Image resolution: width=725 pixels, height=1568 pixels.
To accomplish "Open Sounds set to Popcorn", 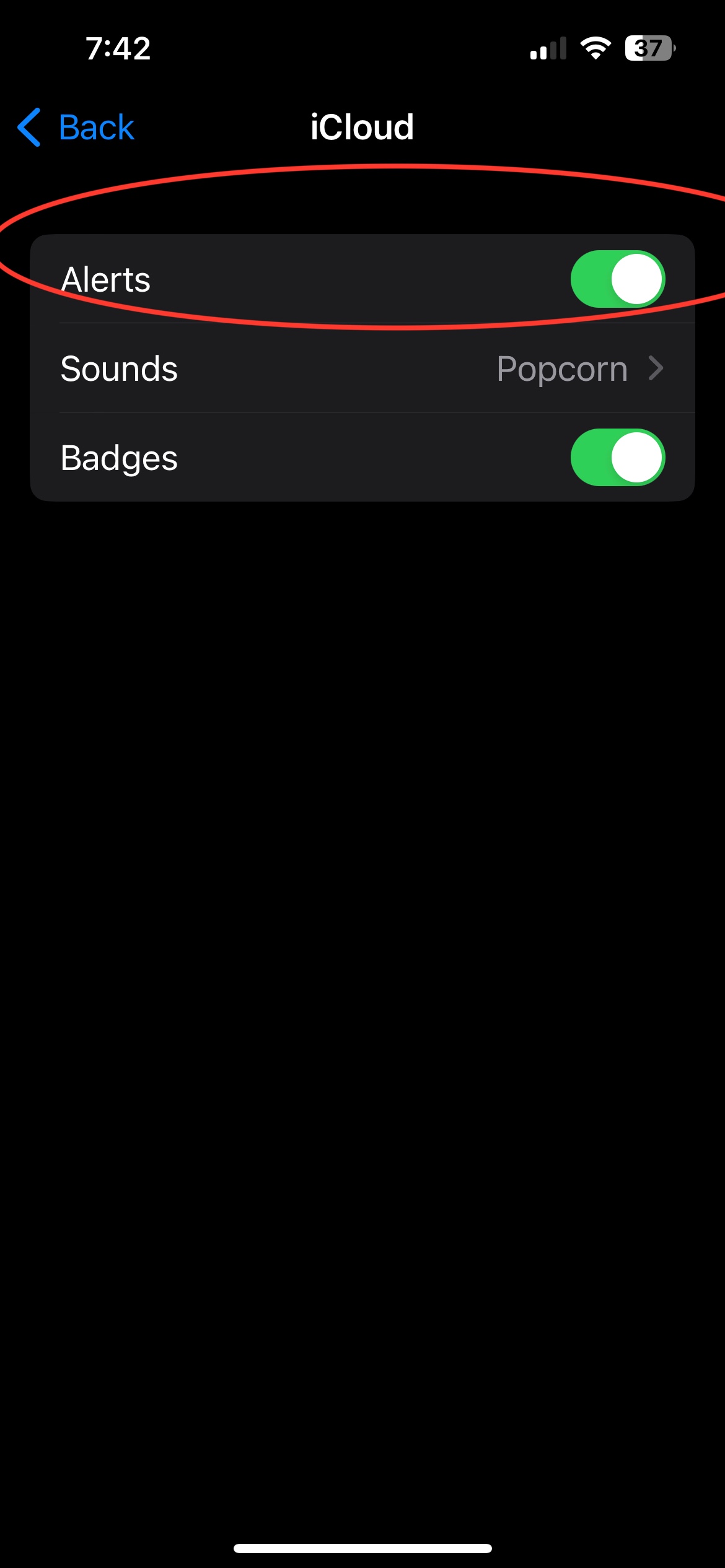I will tap(362, 368).
